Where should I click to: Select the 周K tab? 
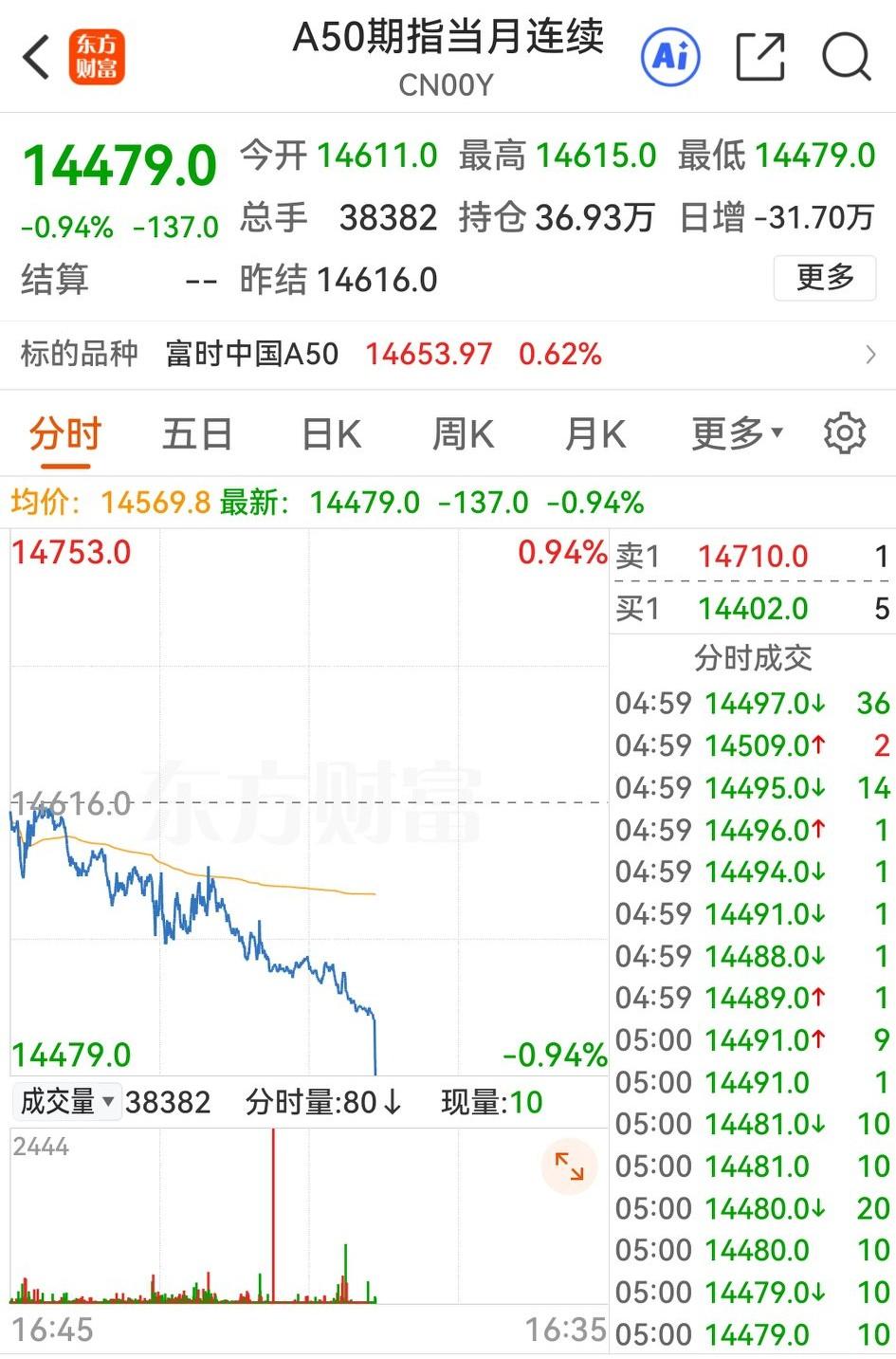coord(462,432)
